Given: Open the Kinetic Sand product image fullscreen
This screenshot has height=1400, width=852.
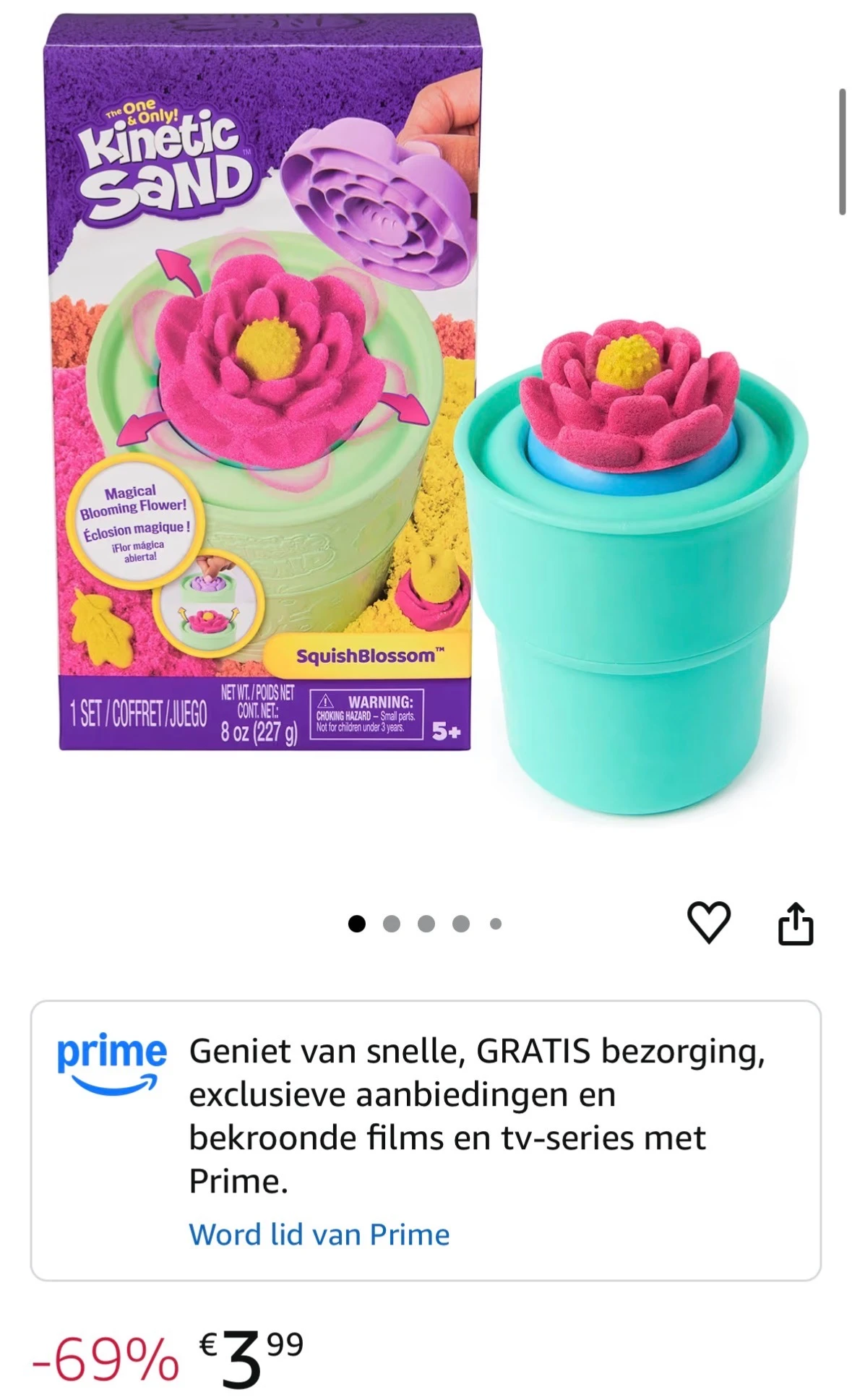Looking at the screenshot, I should (x=426, y=419).
